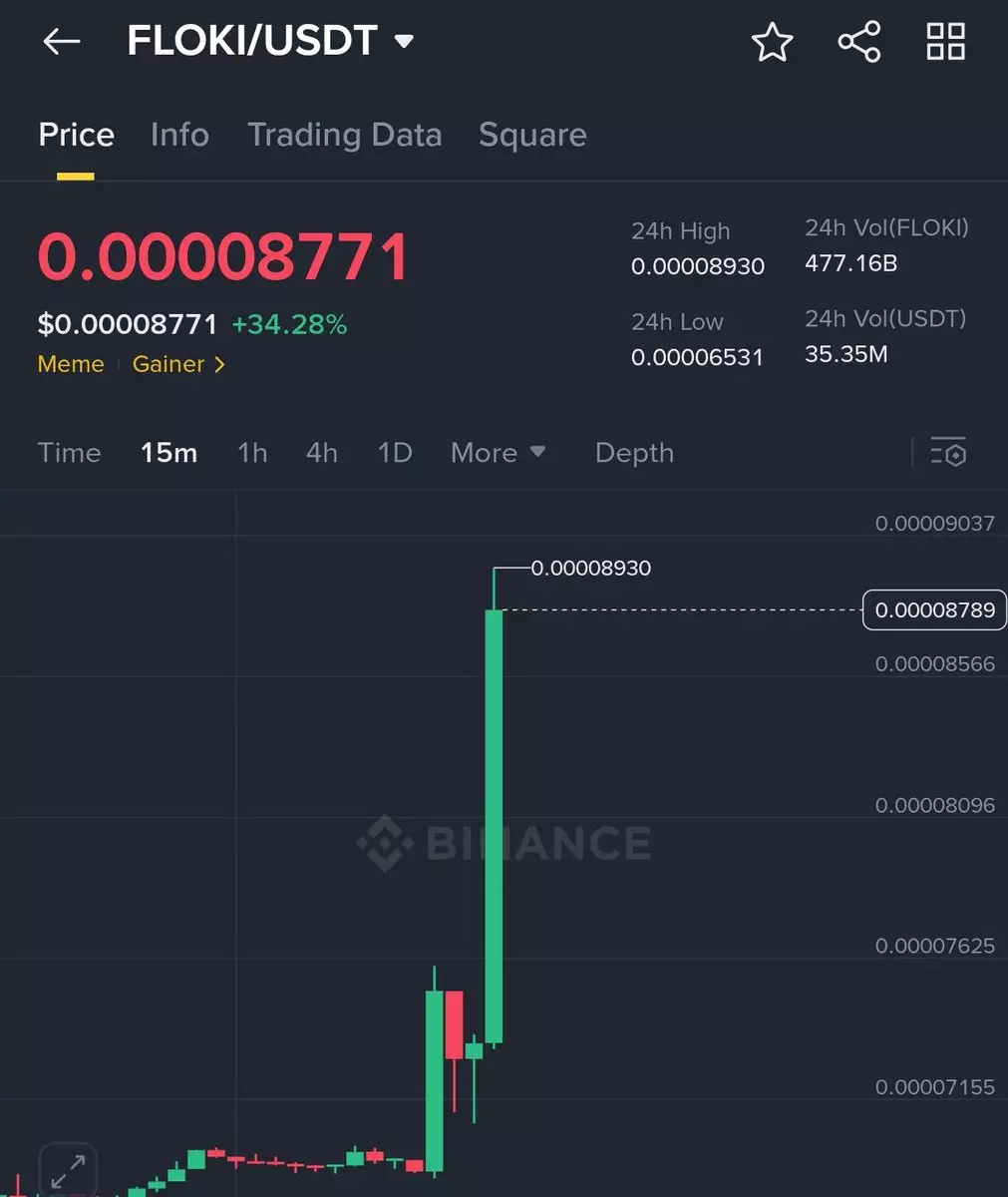Open the Square tab
Viewport: 1008px width, 1197px height.
[x=532, y=135]
